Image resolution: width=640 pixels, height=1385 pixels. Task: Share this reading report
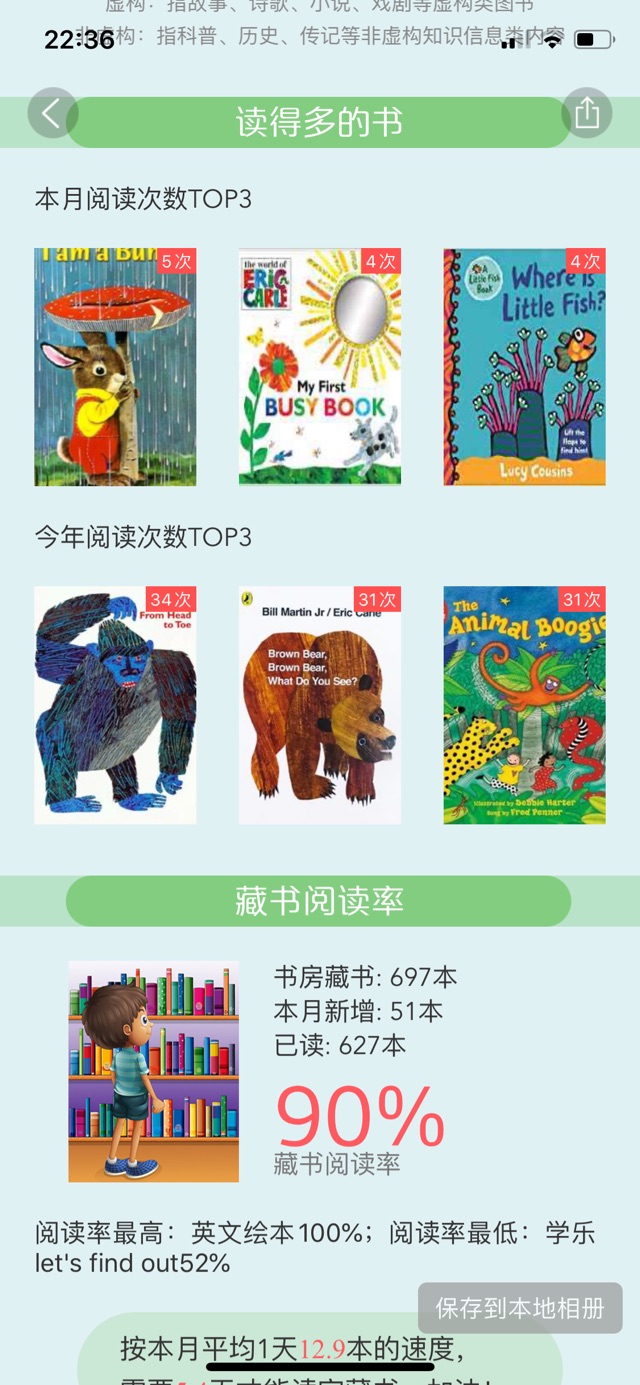pyautogui.click(x=587, y=113)
